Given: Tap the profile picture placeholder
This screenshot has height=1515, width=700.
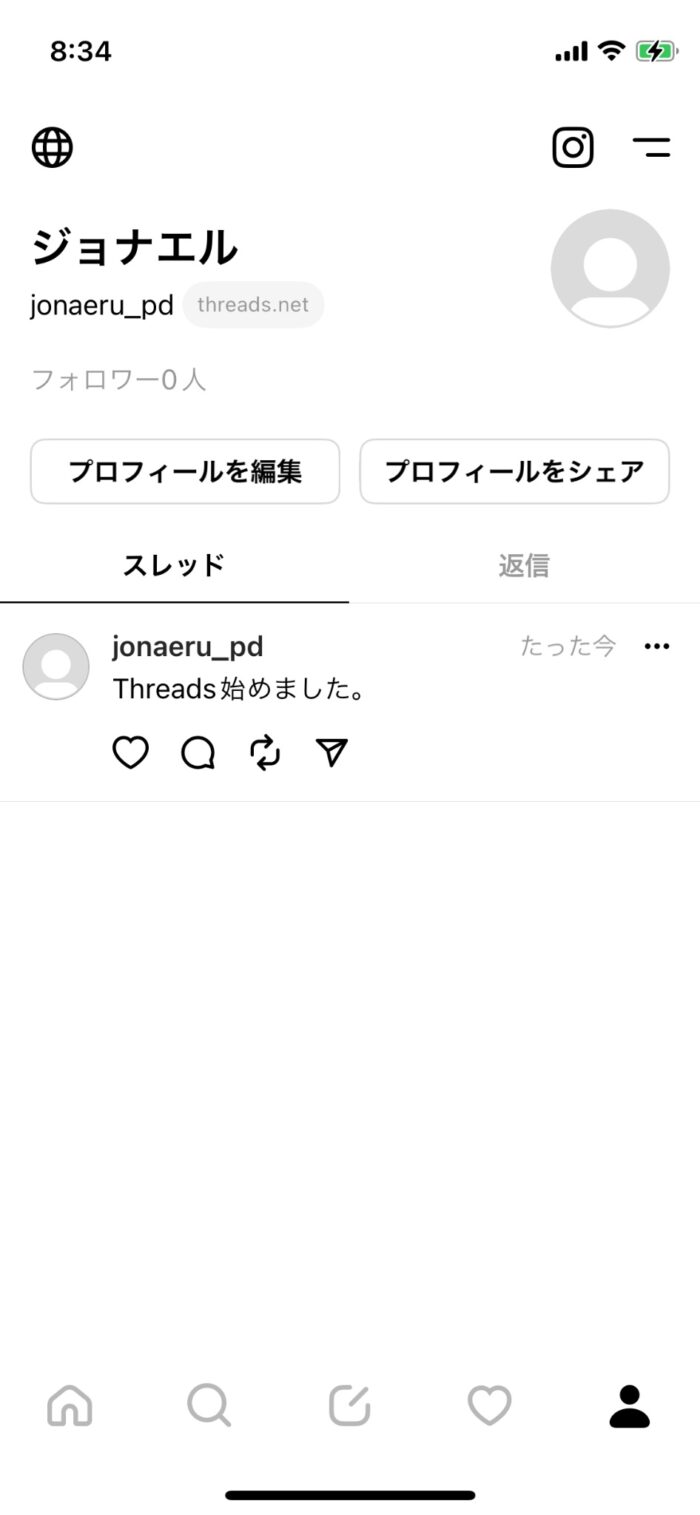Looking at the screenshot, I should click(610, 268).
